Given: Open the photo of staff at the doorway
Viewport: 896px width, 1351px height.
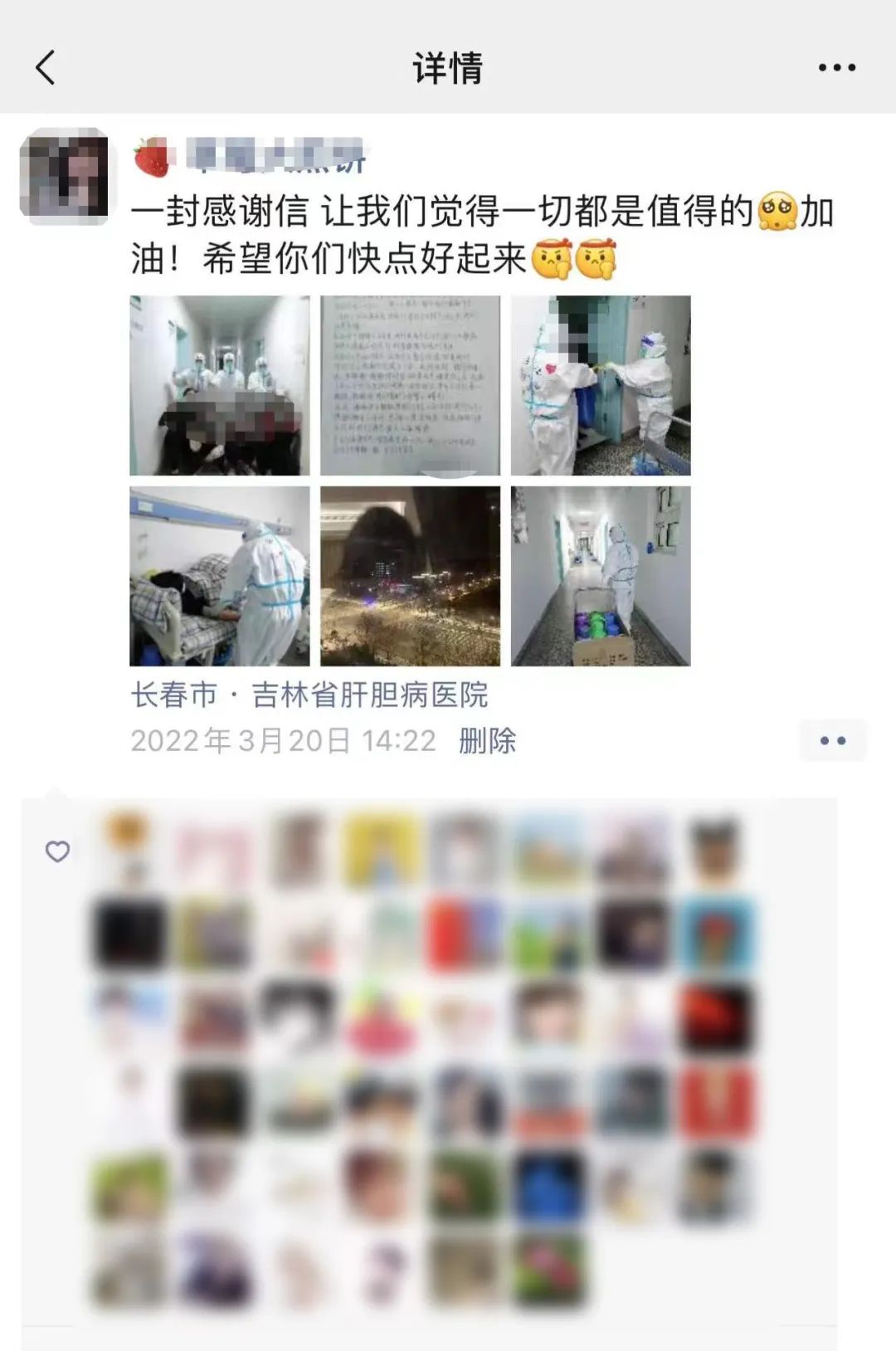Looking at the screenshot, I should coord(601,385).
